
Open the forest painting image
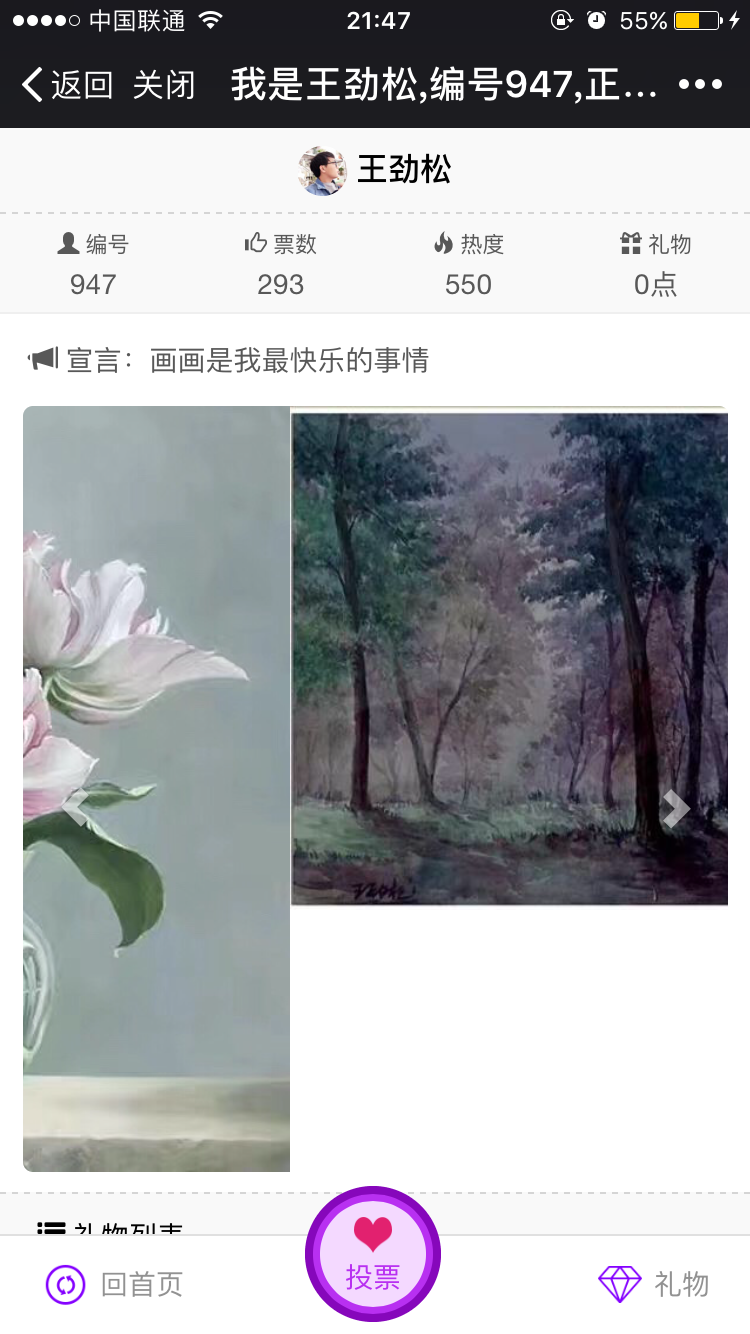pos(509,657)
